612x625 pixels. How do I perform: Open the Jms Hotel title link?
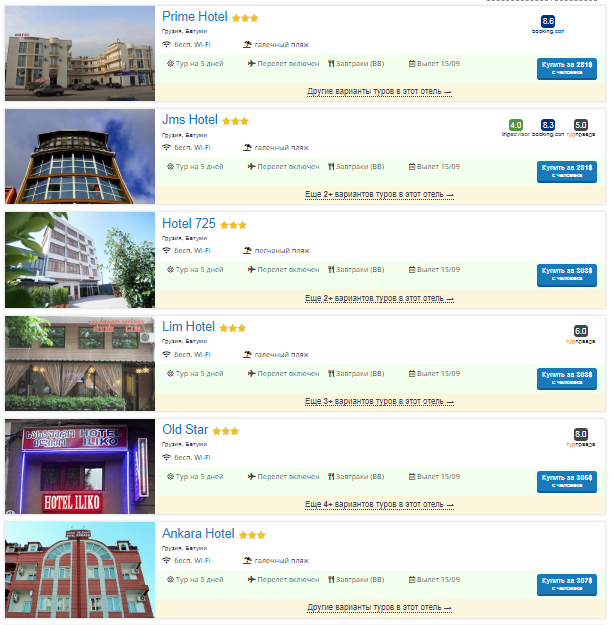click(x=190, y=120)
